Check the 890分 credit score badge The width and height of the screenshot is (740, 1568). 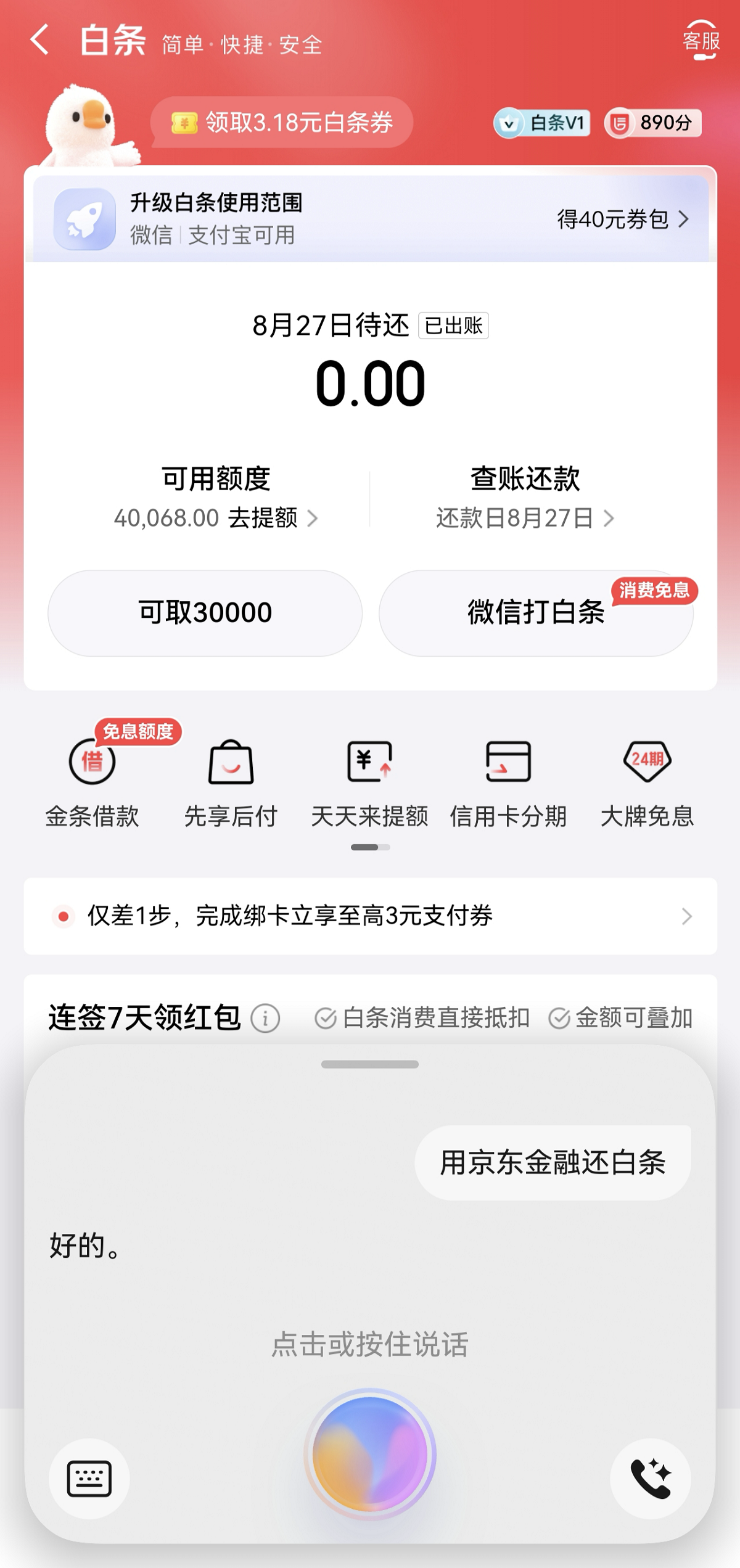(652, 123)
